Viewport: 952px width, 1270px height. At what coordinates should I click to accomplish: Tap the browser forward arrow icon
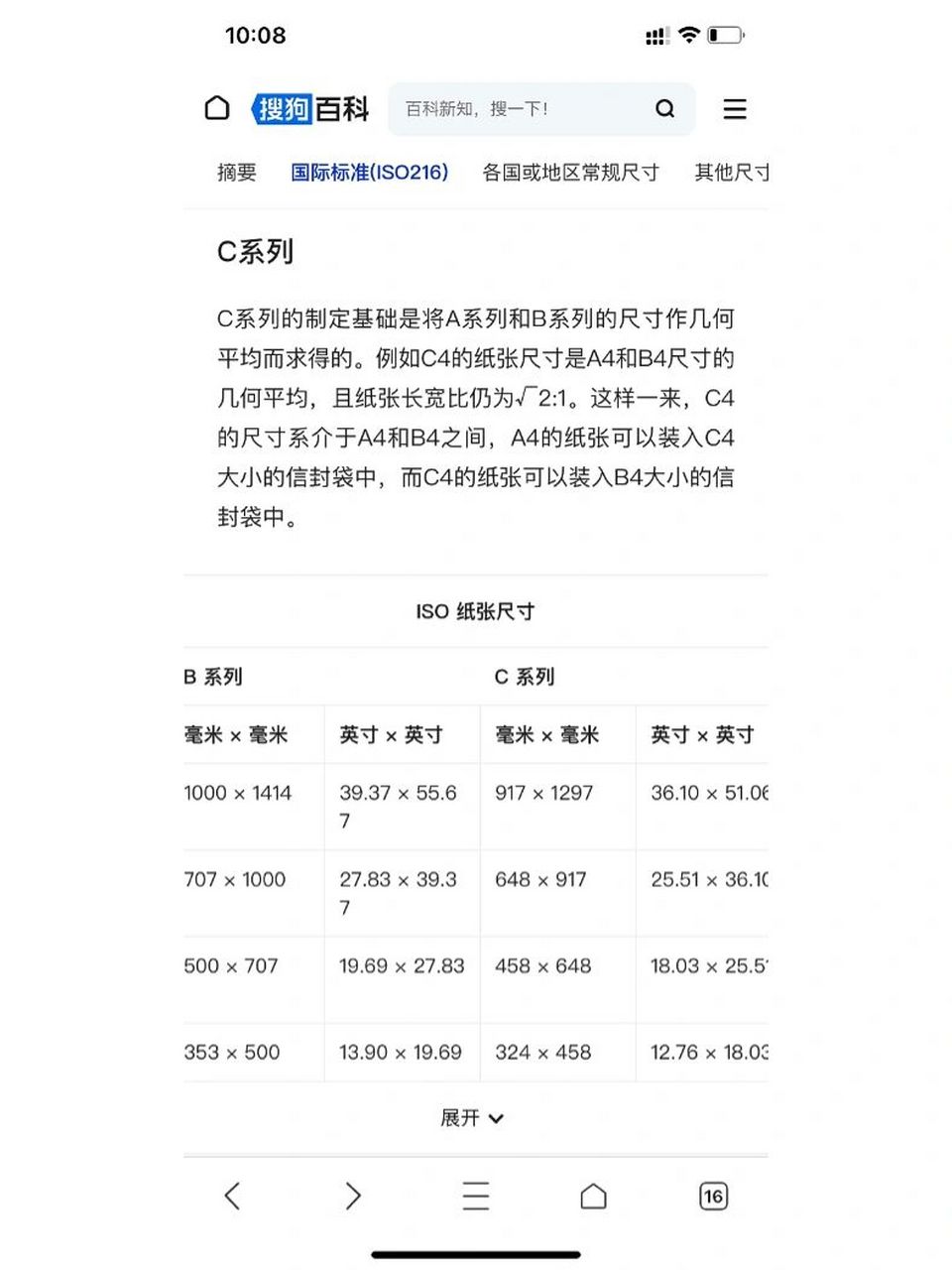[x=353, y=1197]
